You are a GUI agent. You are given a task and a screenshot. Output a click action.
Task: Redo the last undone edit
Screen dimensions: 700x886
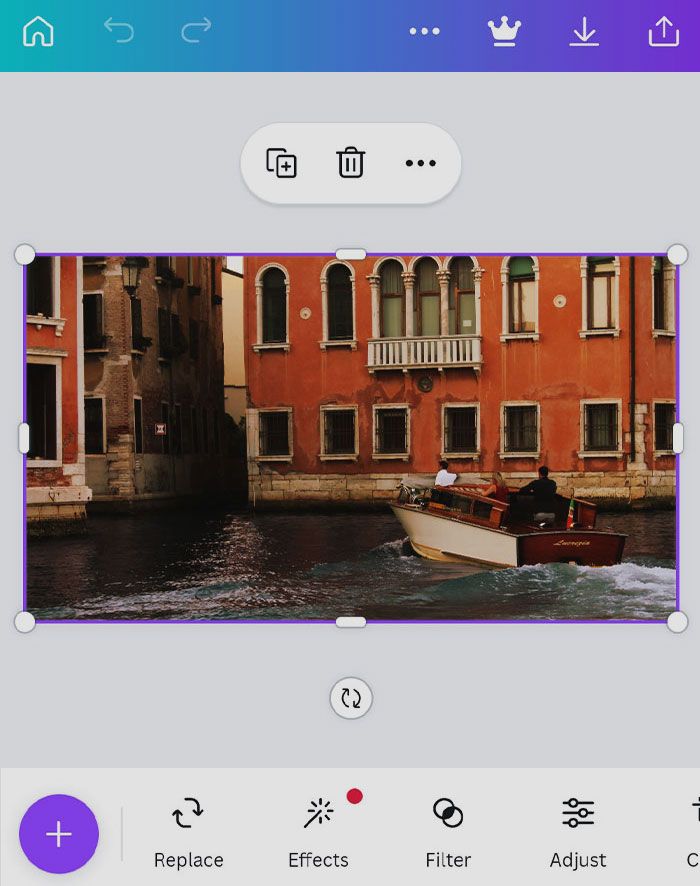point(196,32)
